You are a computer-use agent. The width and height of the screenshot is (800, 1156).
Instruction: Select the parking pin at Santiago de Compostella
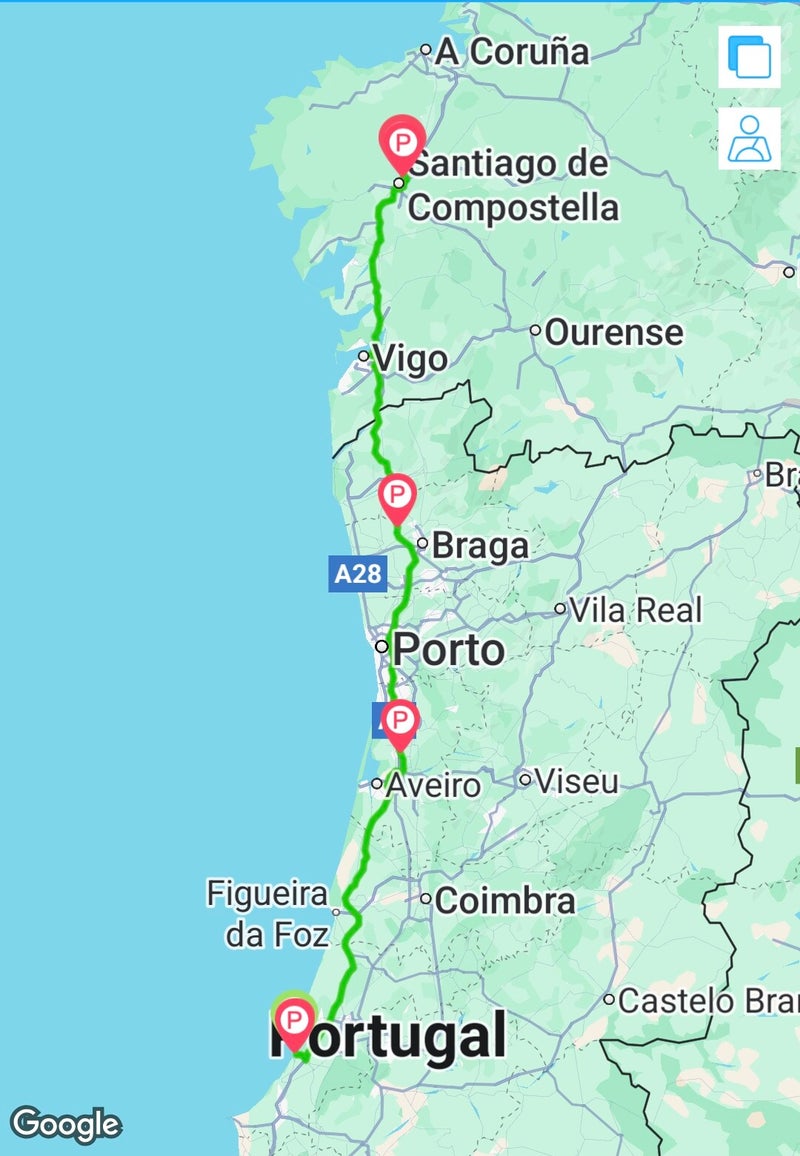[403, 144]
